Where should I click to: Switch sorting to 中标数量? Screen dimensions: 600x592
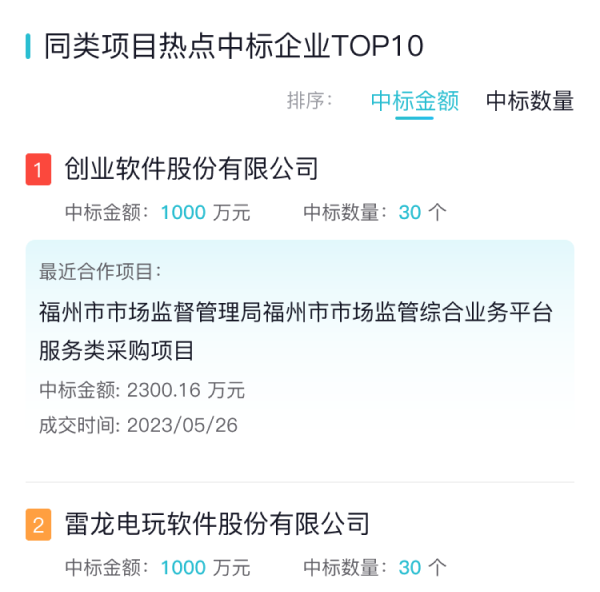coord(529,101)
